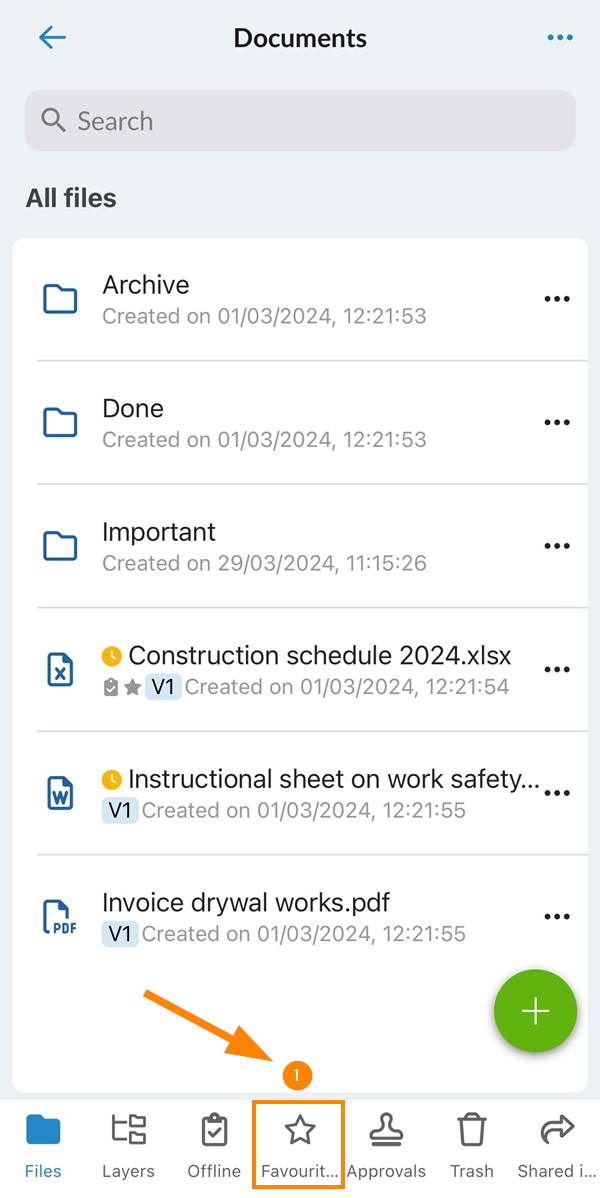Viewport: 600px width, 1198px height.
Task: Switch to the Offline tab
Action: [x=214, y=1146]
